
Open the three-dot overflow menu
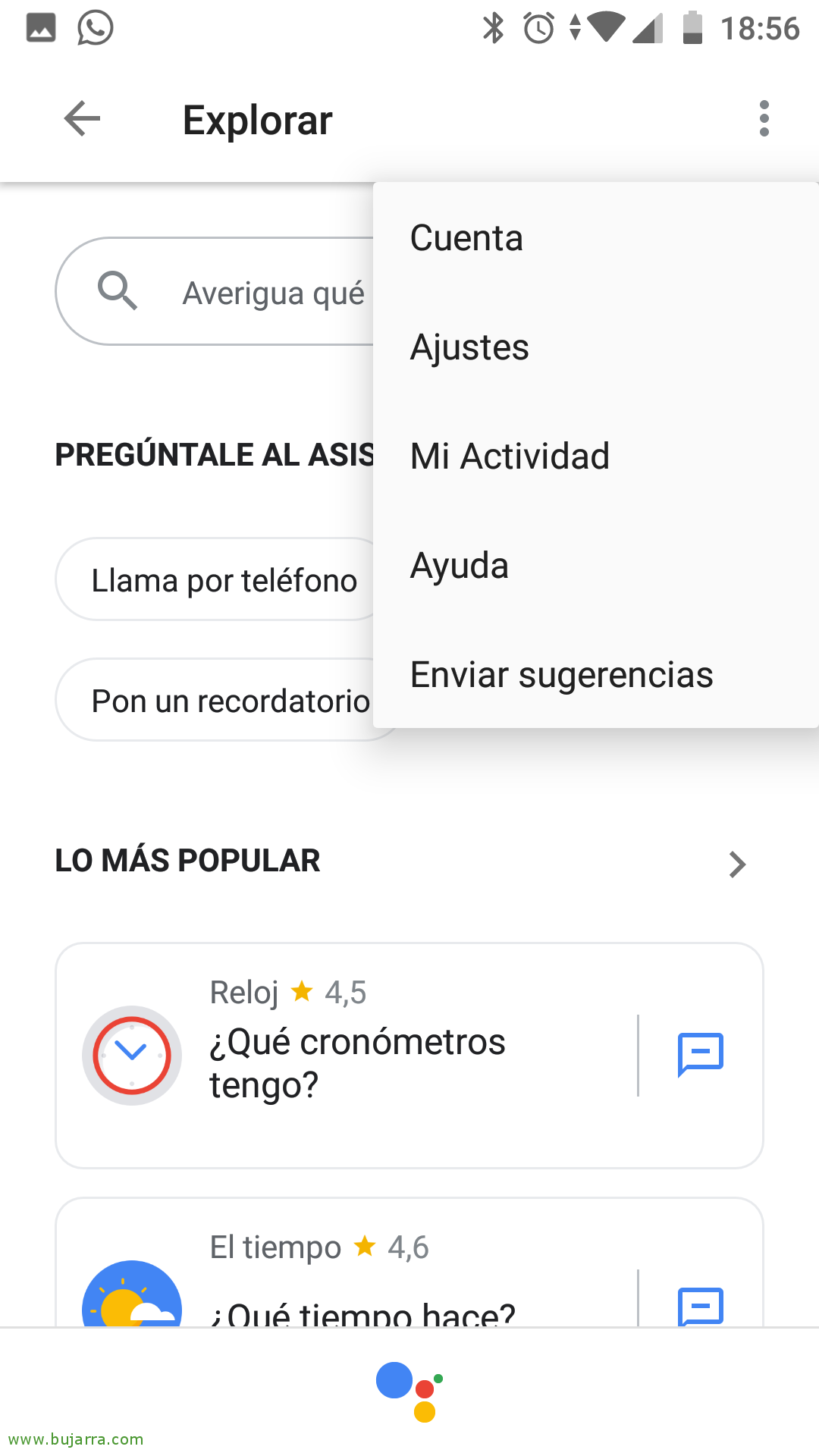click(x=764, y=119)
